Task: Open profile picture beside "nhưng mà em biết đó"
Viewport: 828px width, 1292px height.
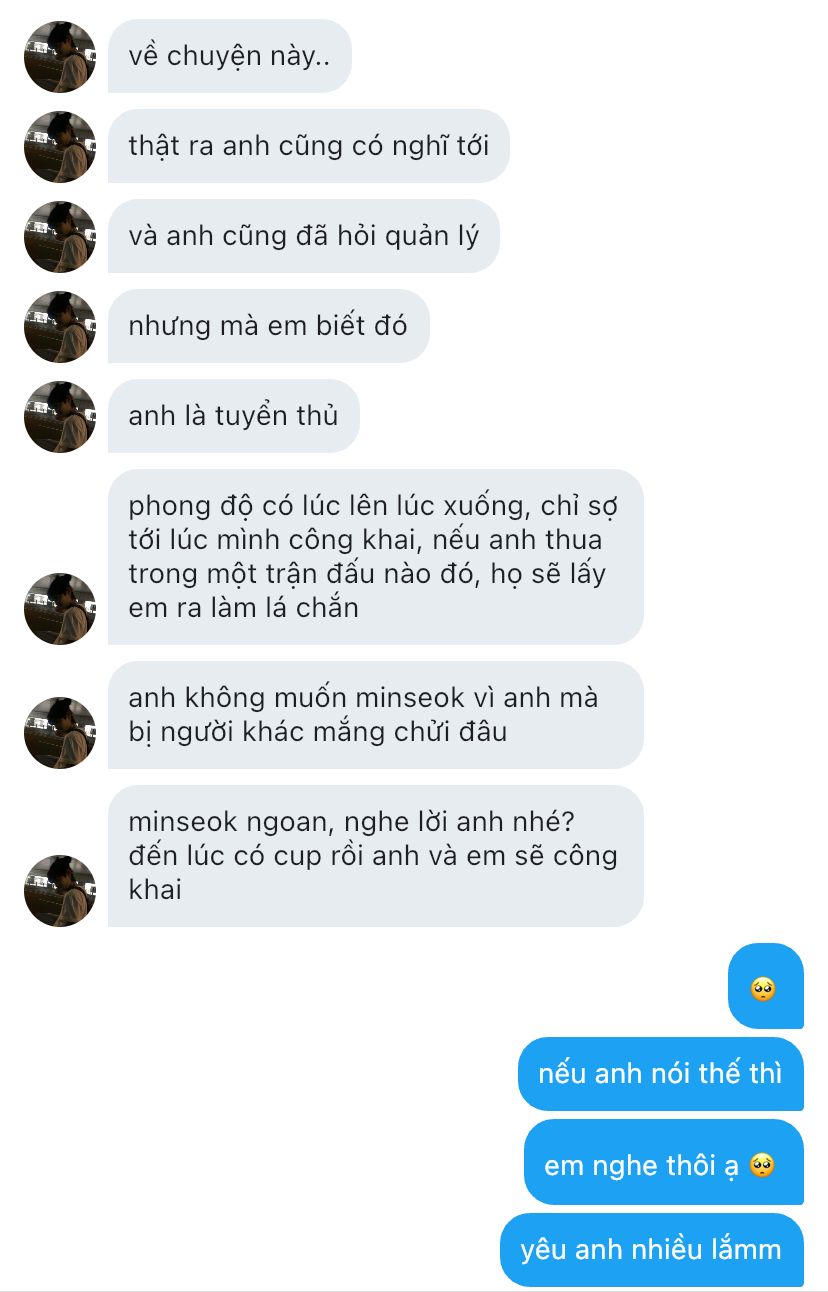Action: (60, 327)
